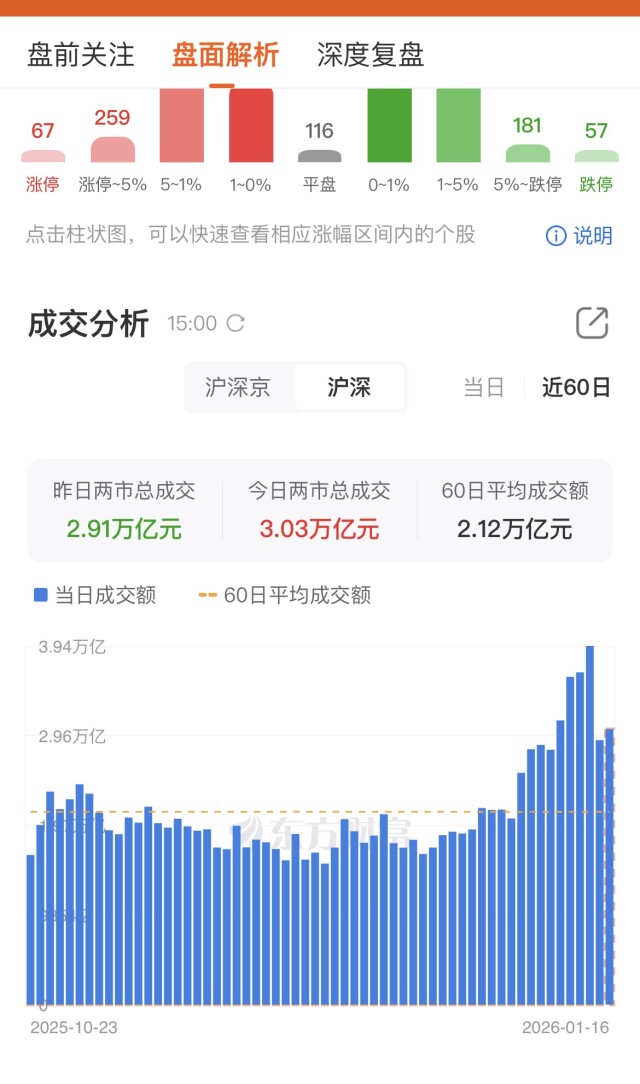Open the 1~5% decline bar
The height and width of the screenshot is (1084, 640).
click(458, 125)
